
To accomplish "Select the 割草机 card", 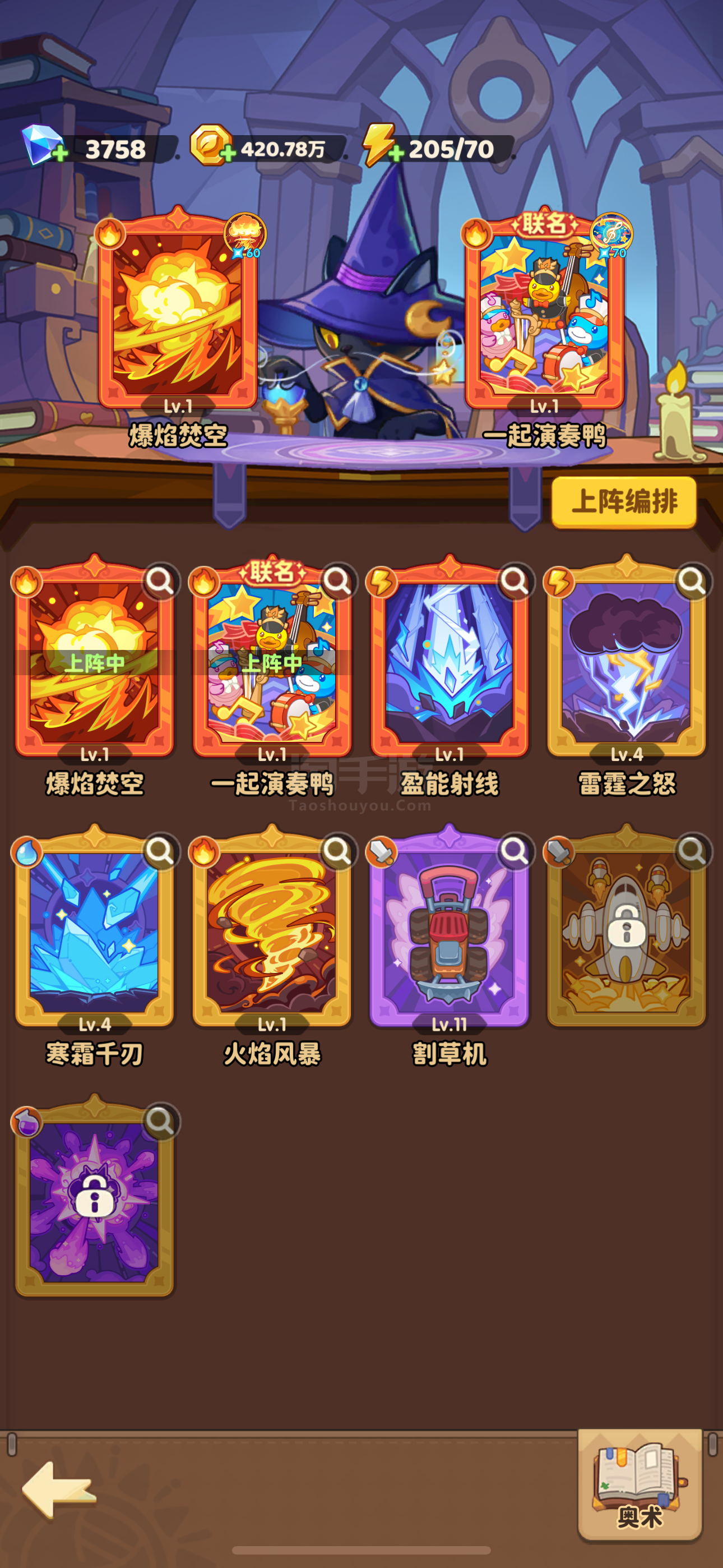I will pyautogui.click(x=449, y=933).
